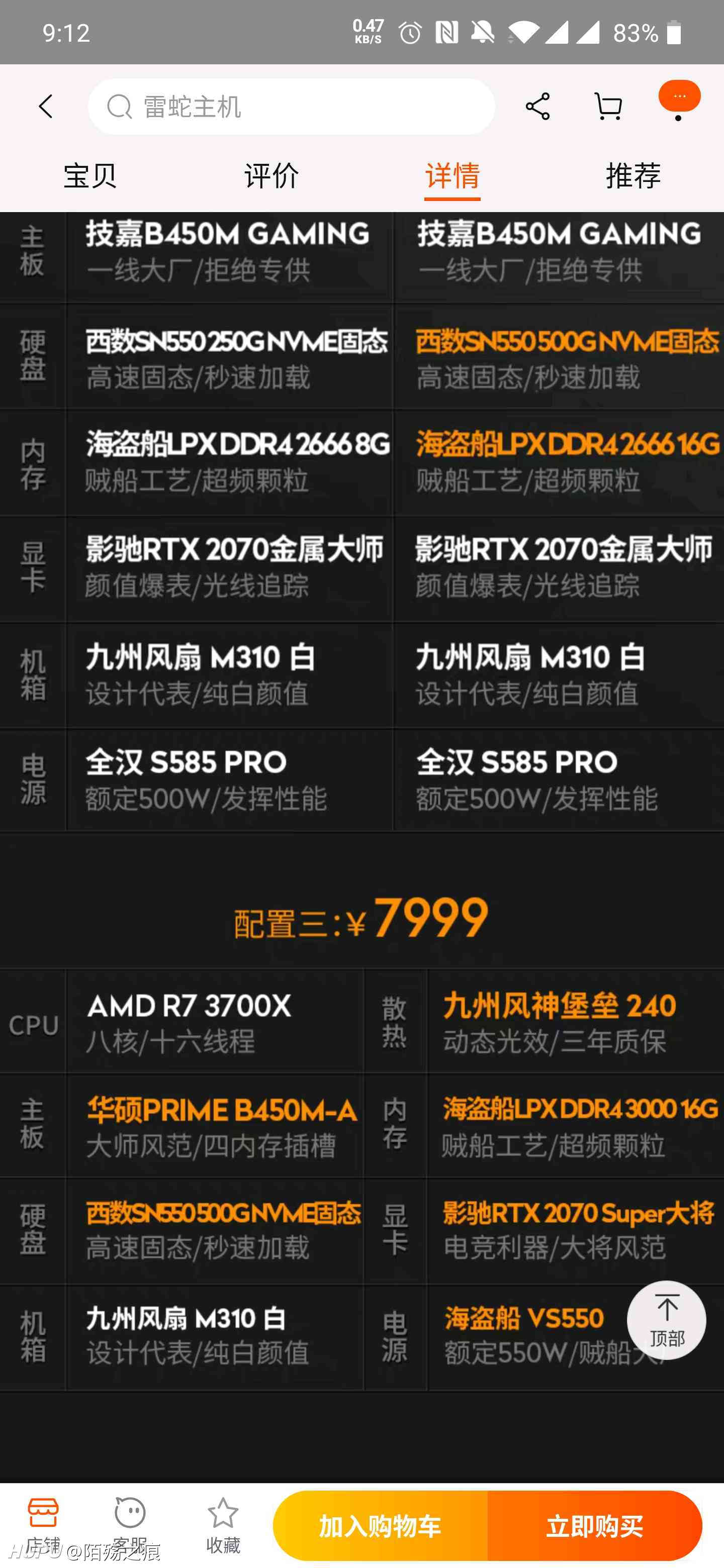This screenshot has height=1568, width=724.
Task: Tap 立即购买 to buy now
Action: [x=595, y=1526]
